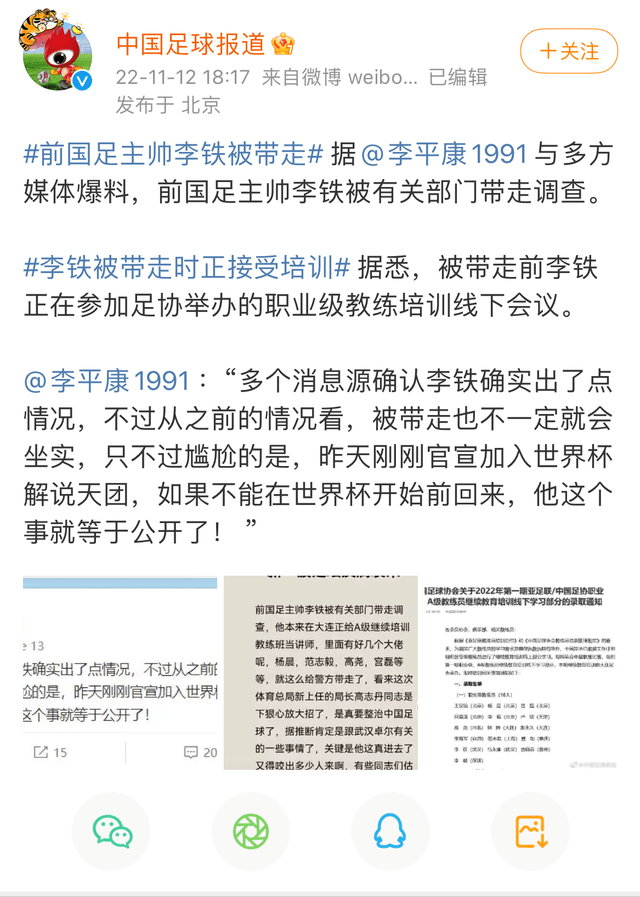
Task: Share to QQ
Action: pyautogui.click(x=390, y=832)
